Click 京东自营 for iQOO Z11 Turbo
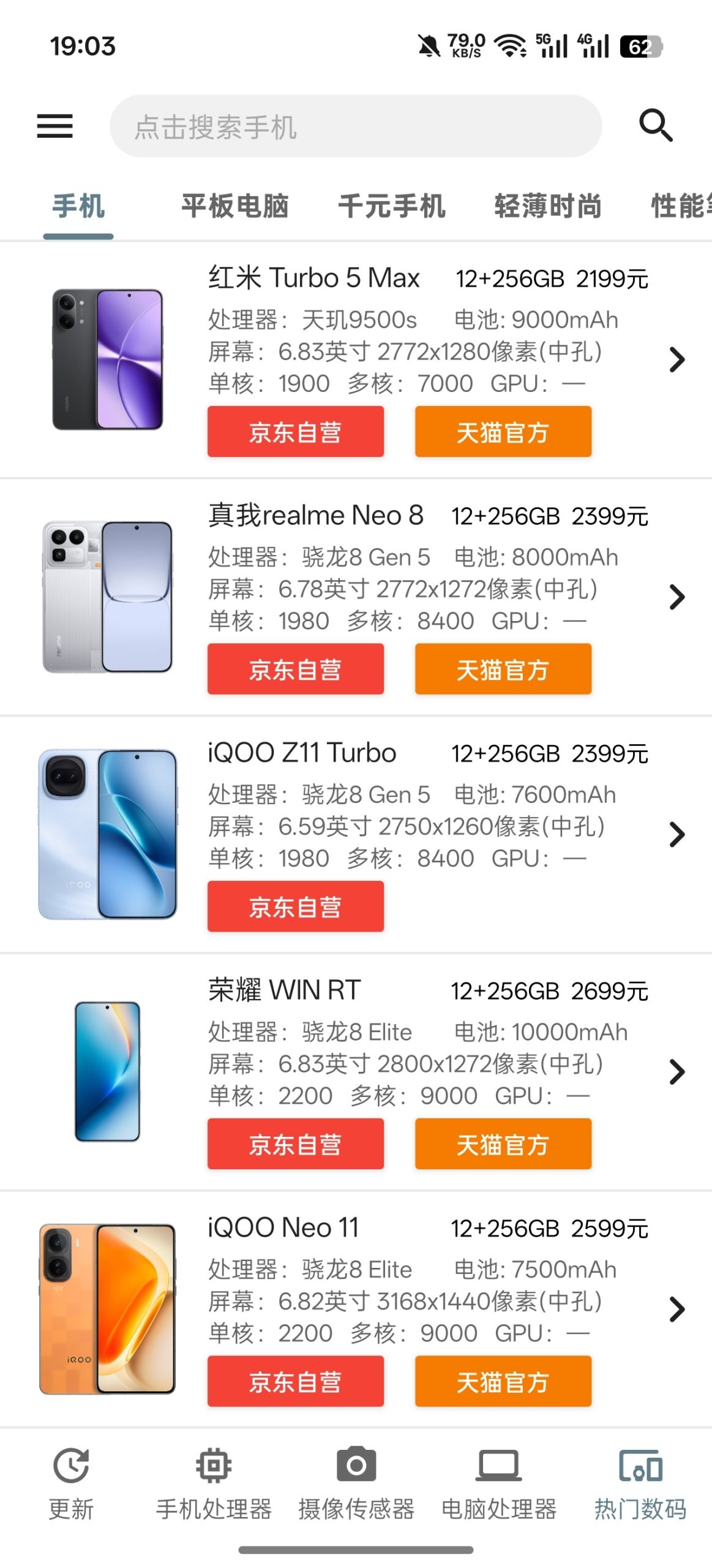 tap(295, 907)
